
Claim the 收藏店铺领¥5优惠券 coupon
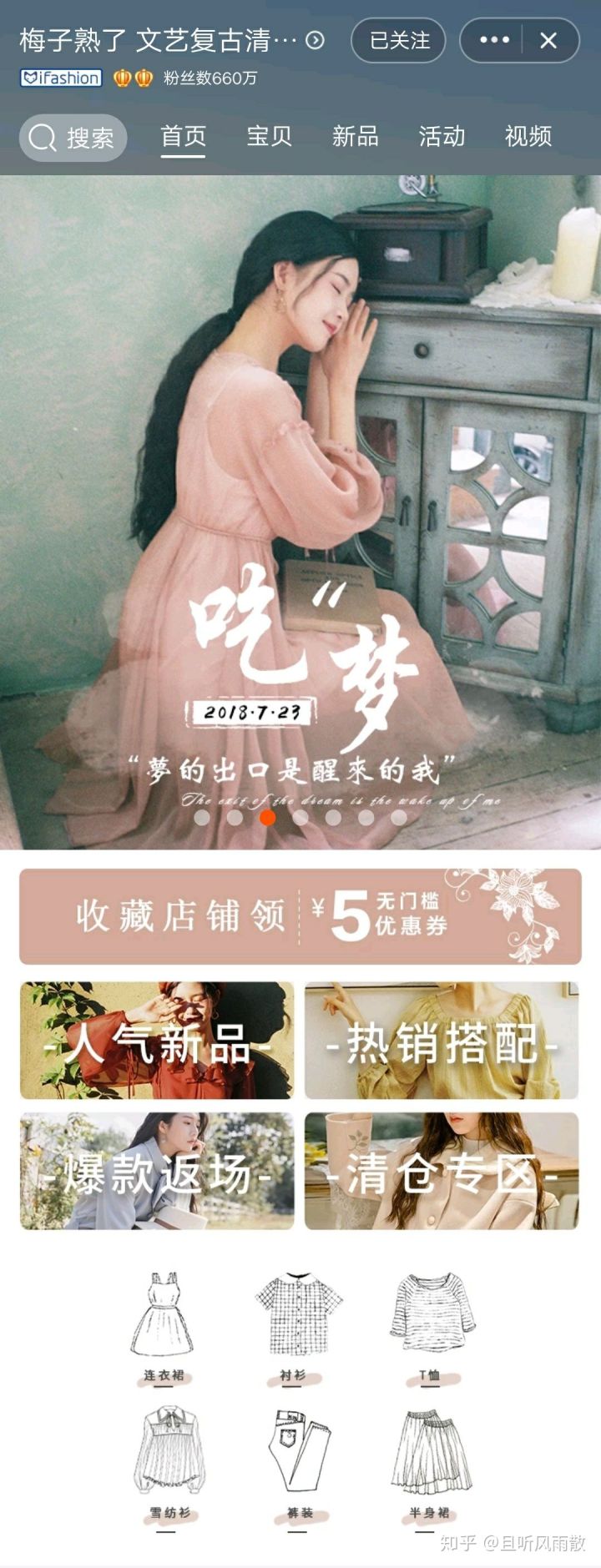(x=300, y=916)
